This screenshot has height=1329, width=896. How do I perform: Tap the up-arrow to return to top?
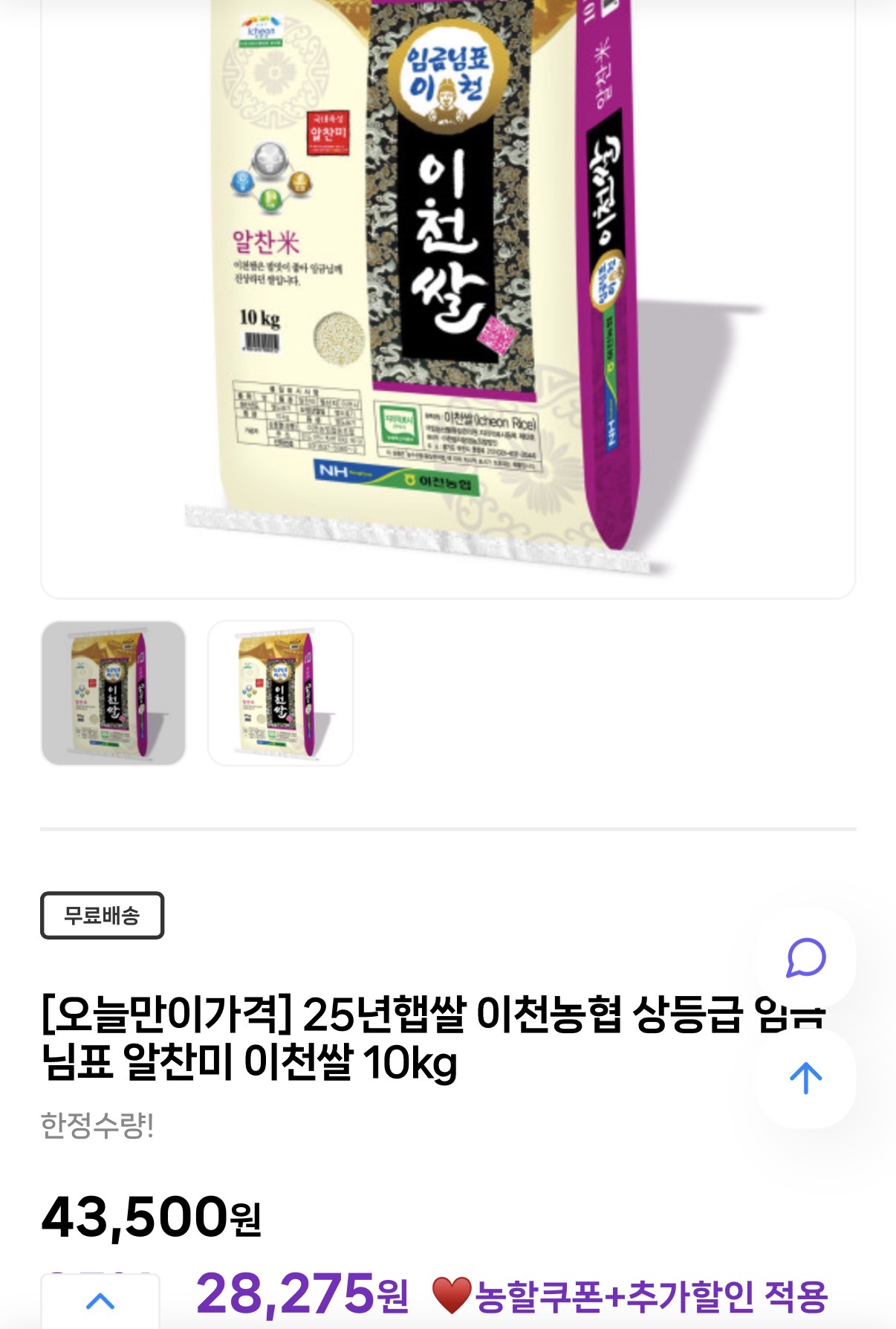point(805,1078)
